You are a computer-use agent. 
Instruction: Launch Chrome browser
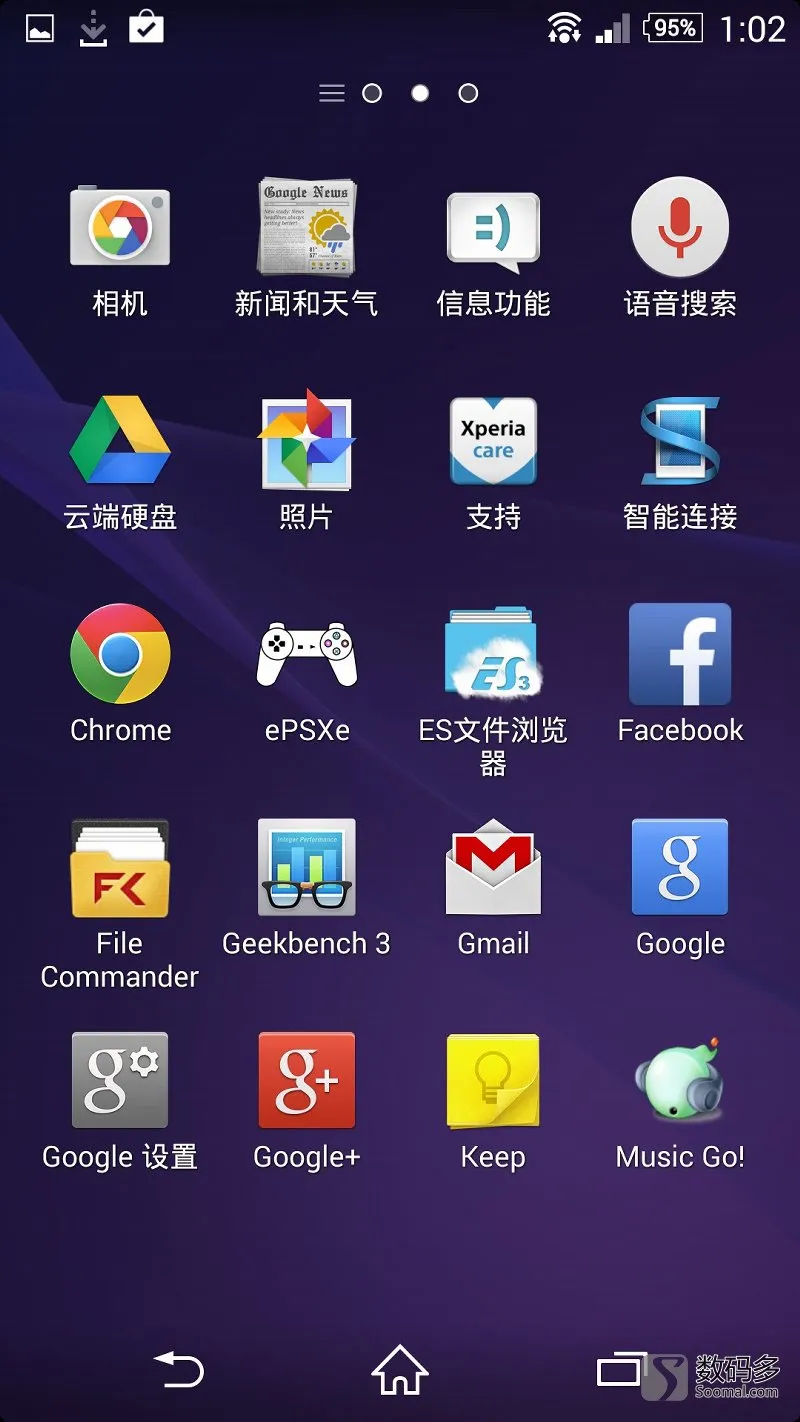coord(120,655)
